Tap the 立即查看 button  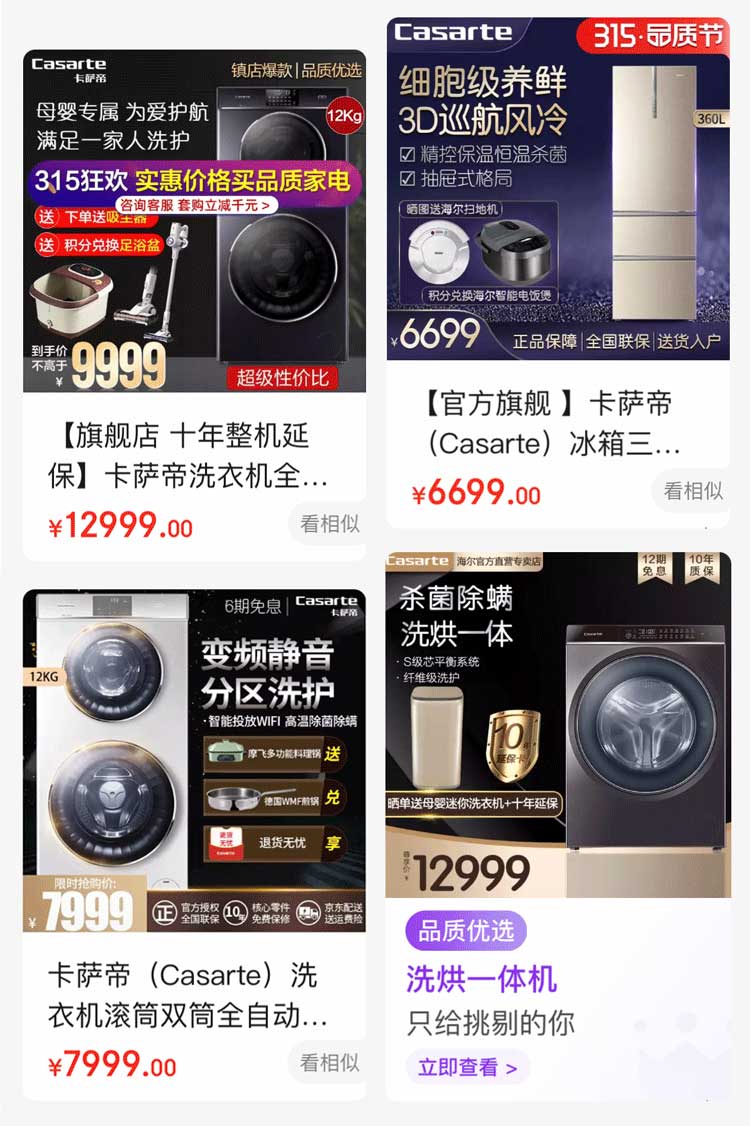[x=467, y=1067]
